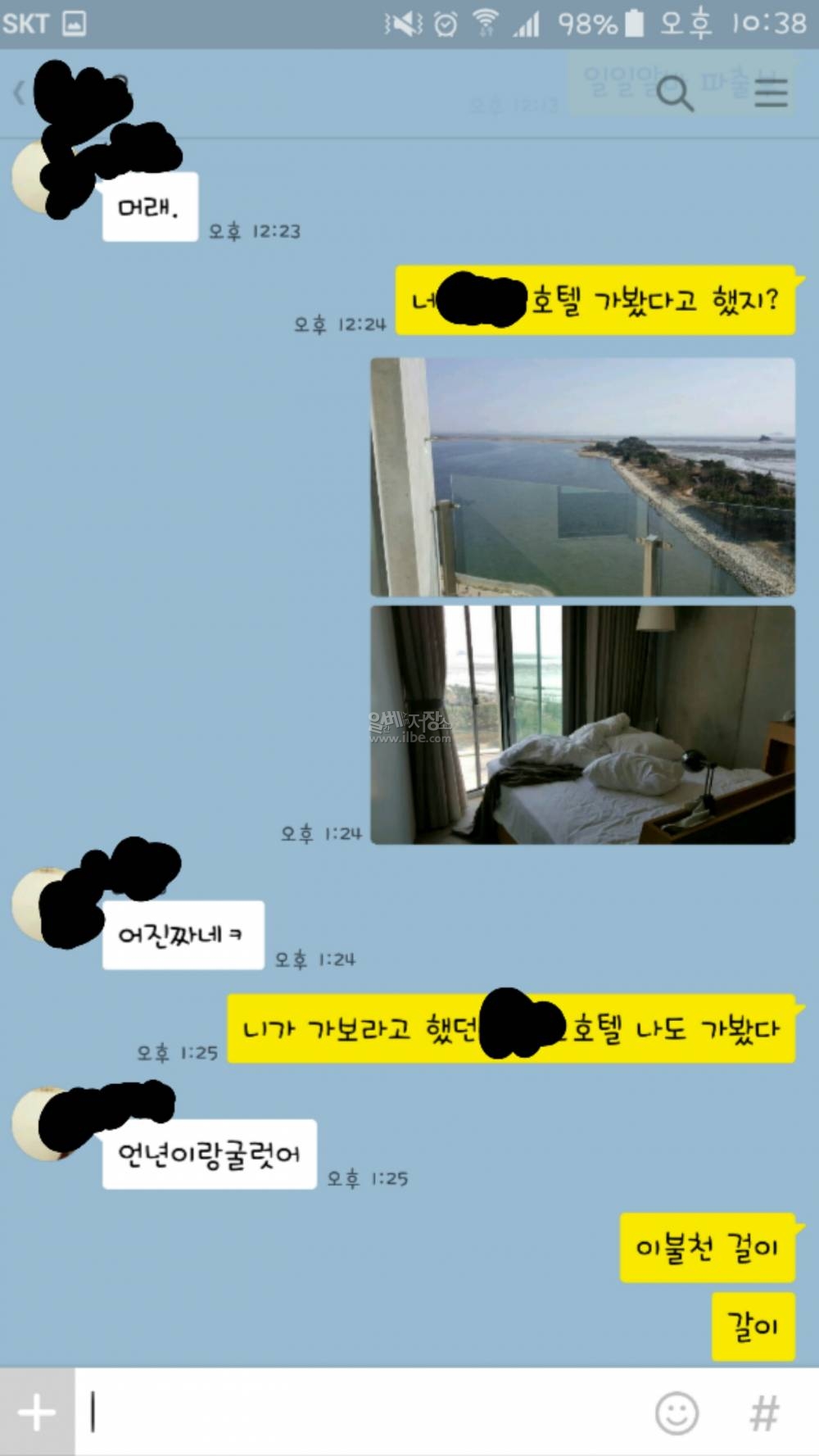This screenshot has height=1456, width=819.
Task: Open the seaside view photo
Action: pos(582,477)
